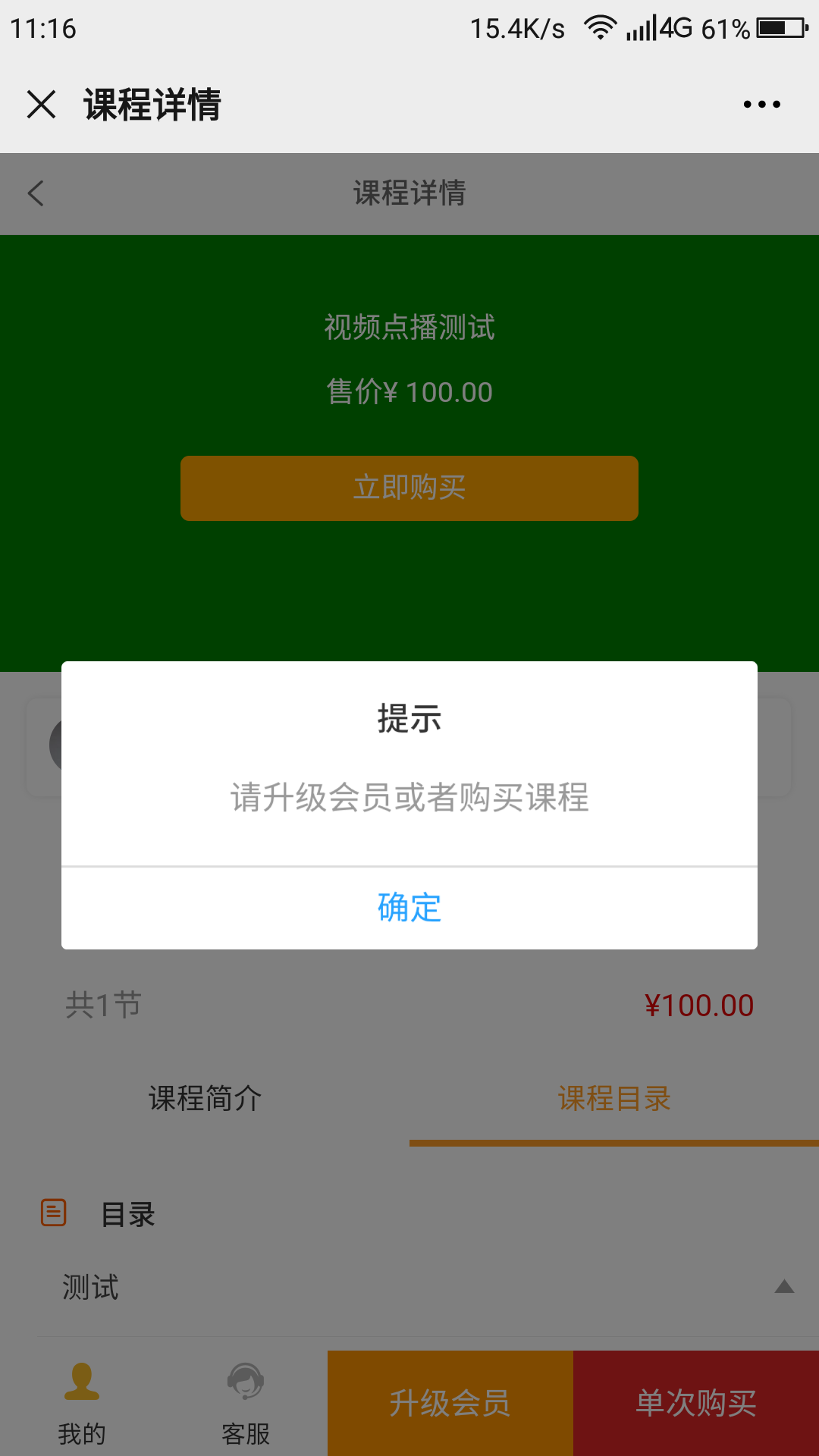
Task: Buy the course with 单次购买
Action: (x=696, y=1403)
